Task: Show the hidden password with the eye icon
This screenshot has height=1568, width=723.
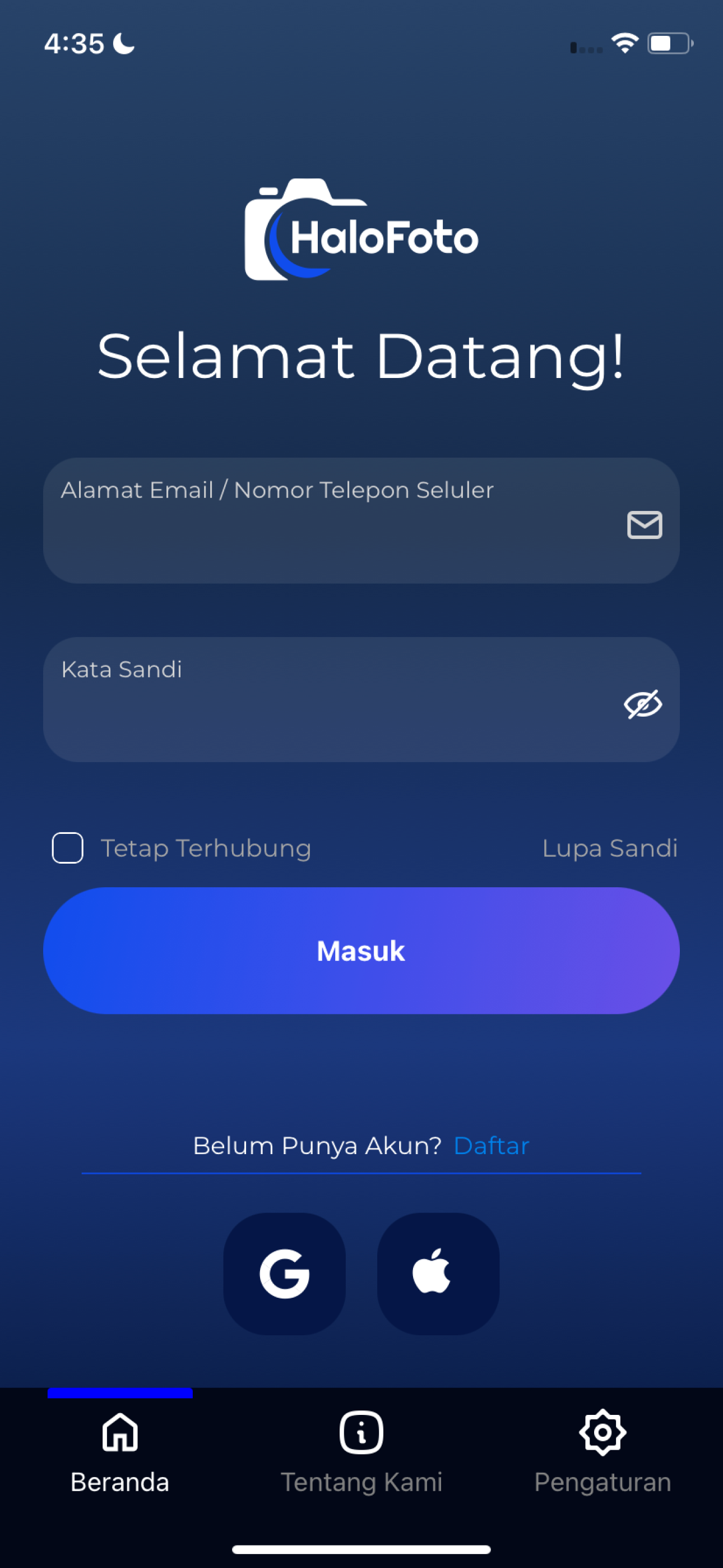Action: click(x=644, y=703)
